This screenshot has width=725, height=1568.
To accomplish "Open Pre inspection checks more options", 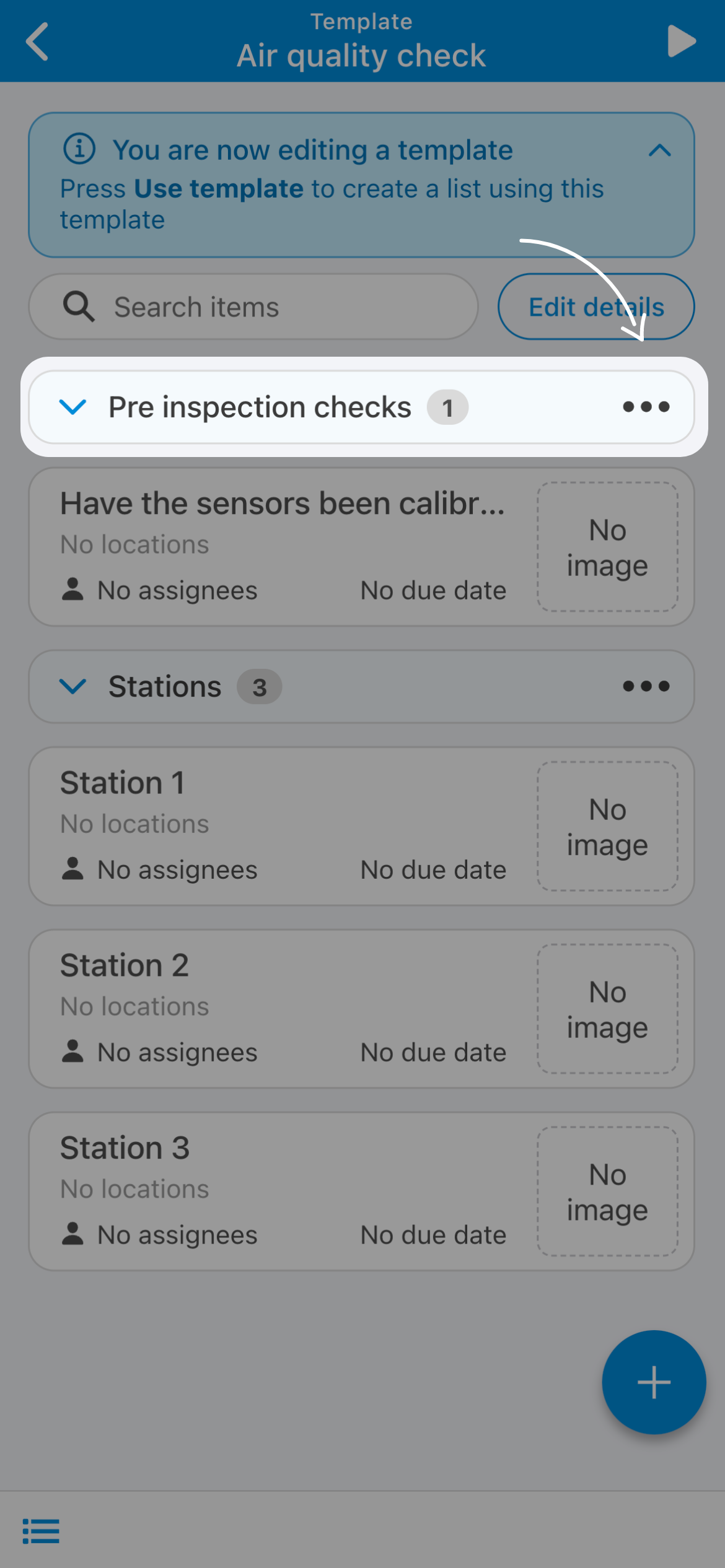I will [x=646, y=407].
